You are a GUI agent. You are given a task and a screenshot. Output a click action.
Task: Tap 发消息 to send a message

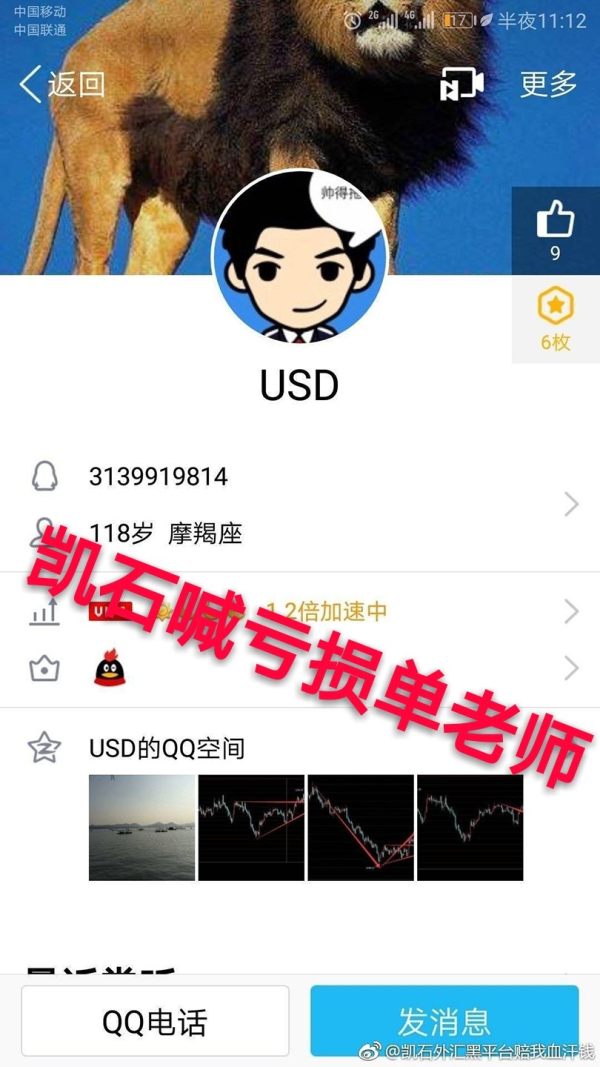tap(444, 1022)
